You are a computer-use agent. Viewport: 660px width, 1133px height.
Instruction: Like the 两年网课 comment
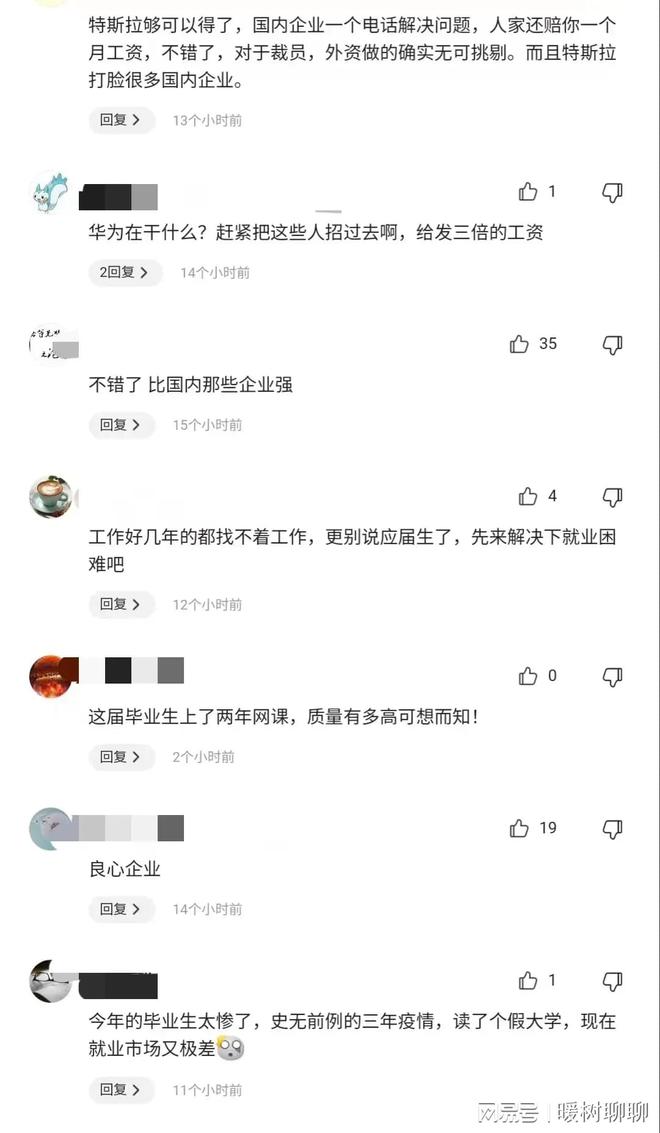pyautogui.click(x=528, y=676)
